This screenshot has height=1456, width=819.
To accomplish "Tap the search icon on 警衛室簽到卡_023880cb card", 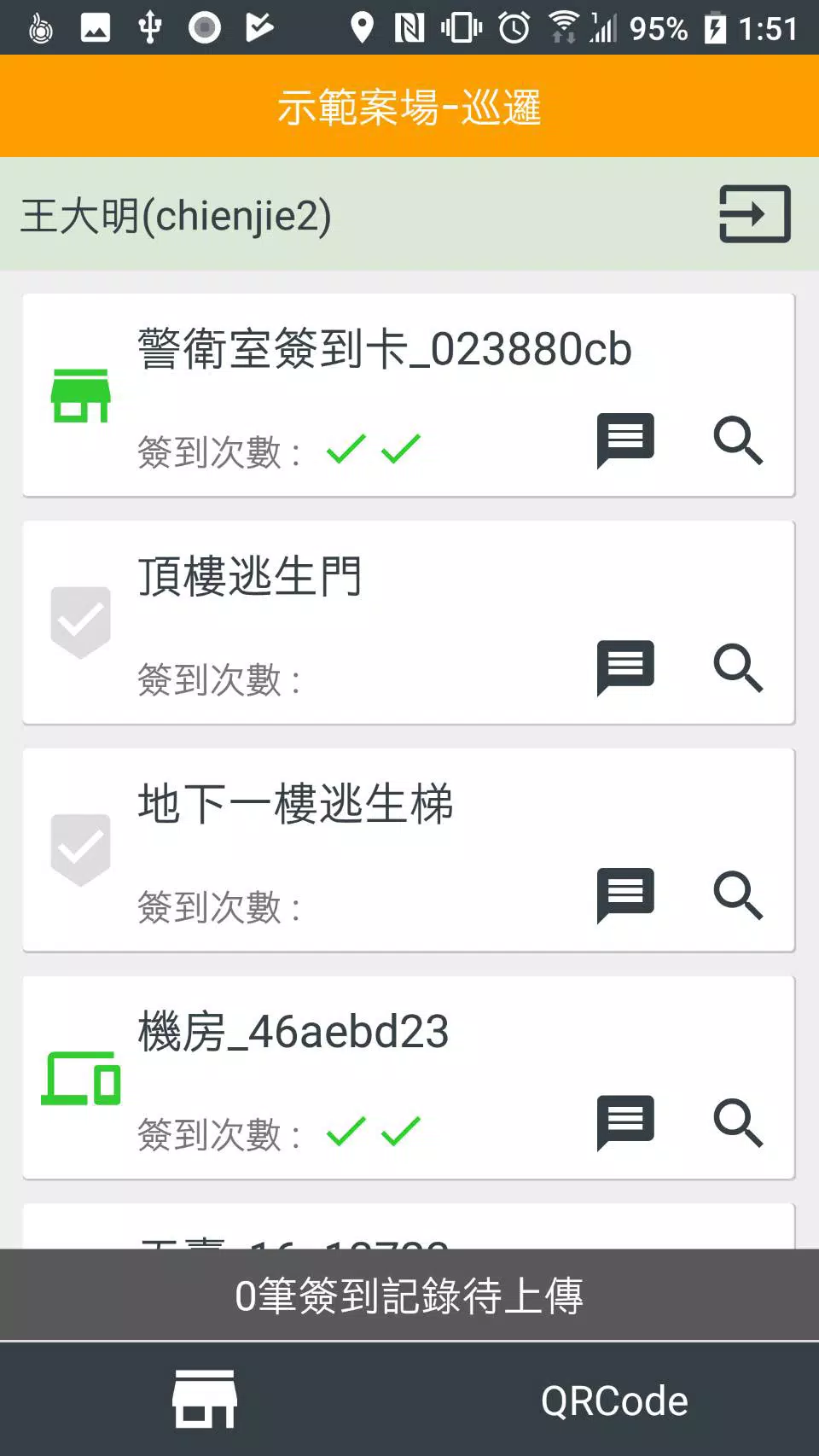I will click(738, 440).
